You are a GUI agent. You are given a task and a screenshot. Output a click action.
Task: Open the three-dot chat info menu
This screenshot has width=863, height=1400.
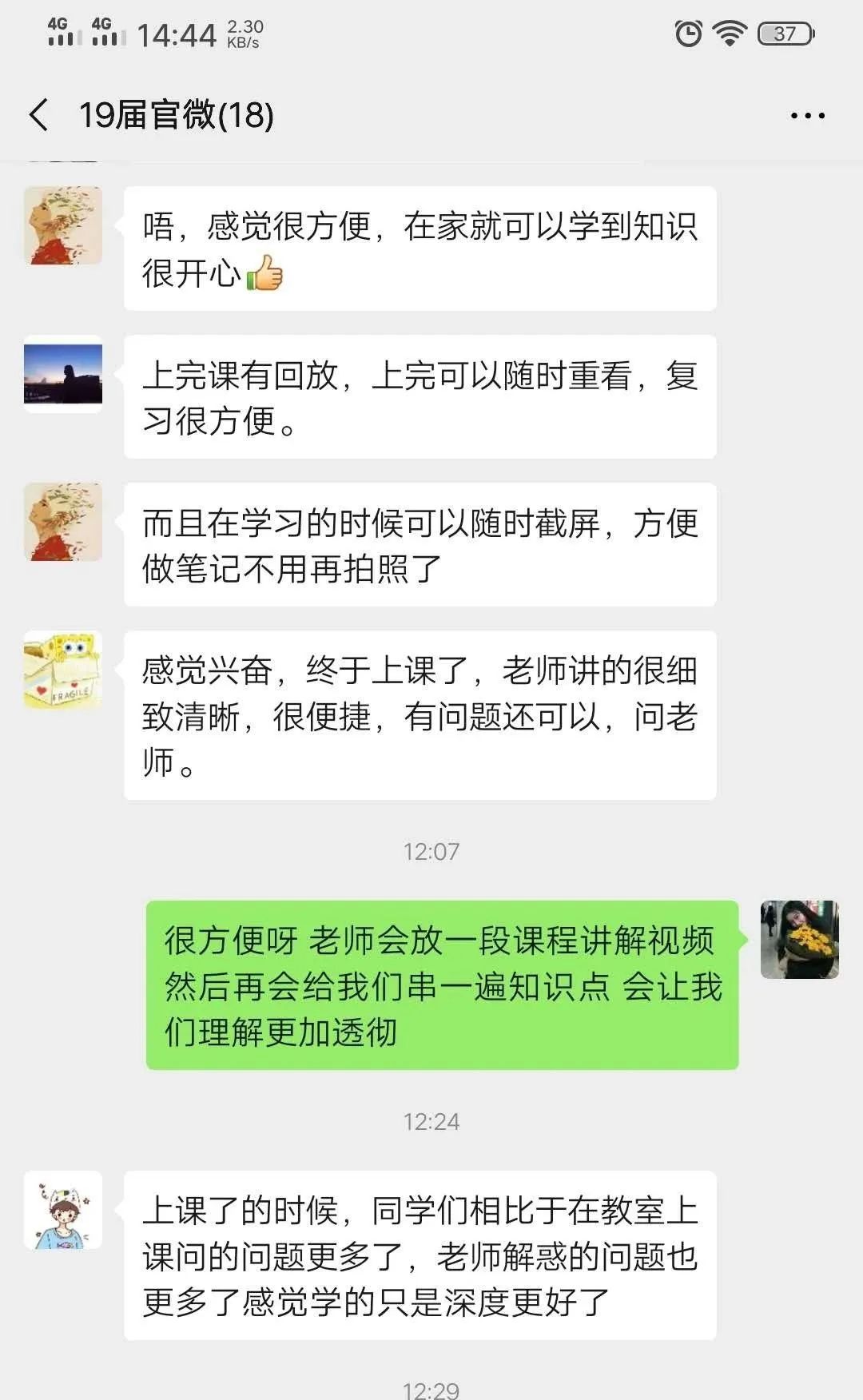click(807, 116)
